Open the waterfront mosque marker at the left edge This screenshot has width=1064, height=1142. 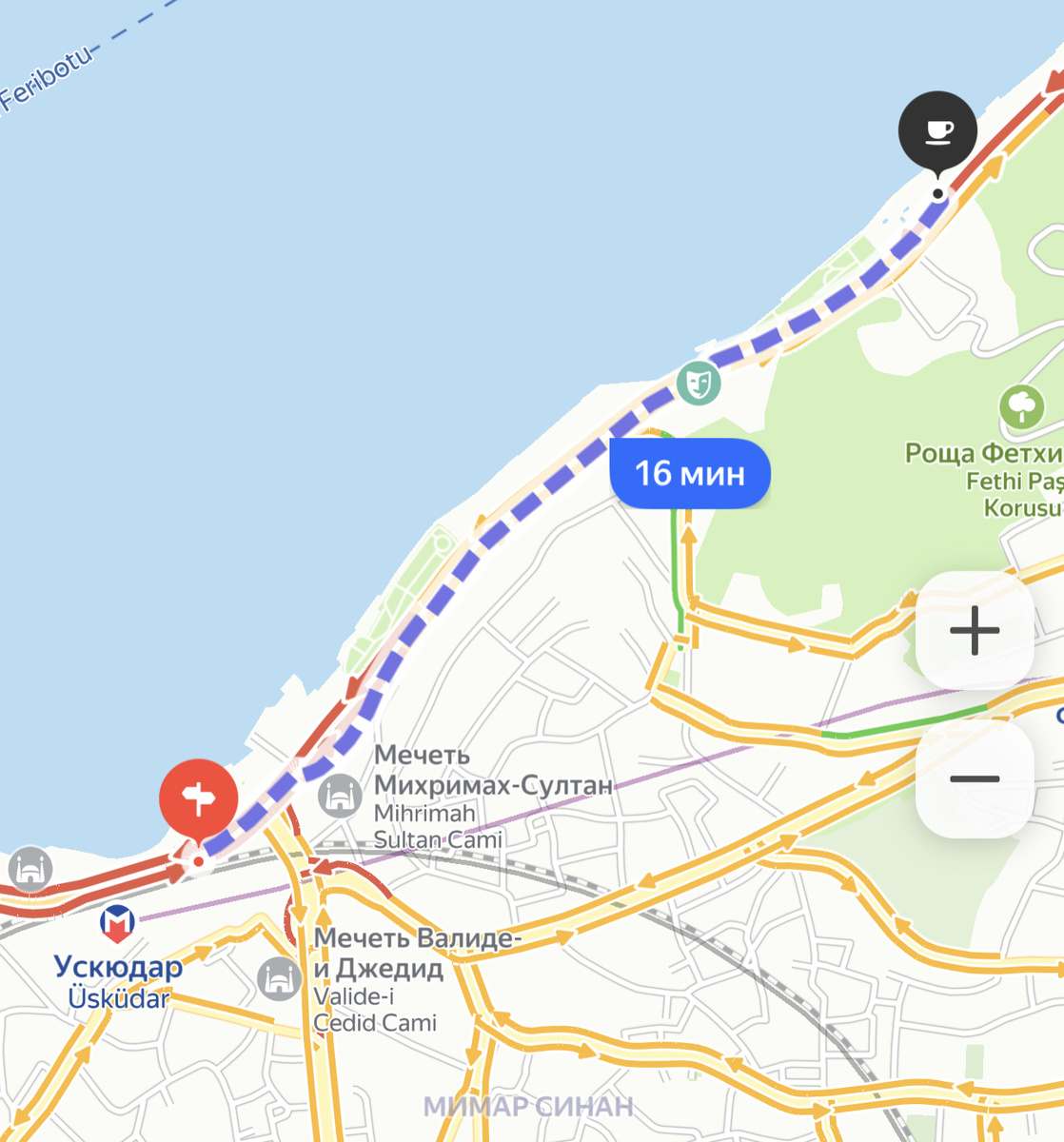click(x=30, y=868)
